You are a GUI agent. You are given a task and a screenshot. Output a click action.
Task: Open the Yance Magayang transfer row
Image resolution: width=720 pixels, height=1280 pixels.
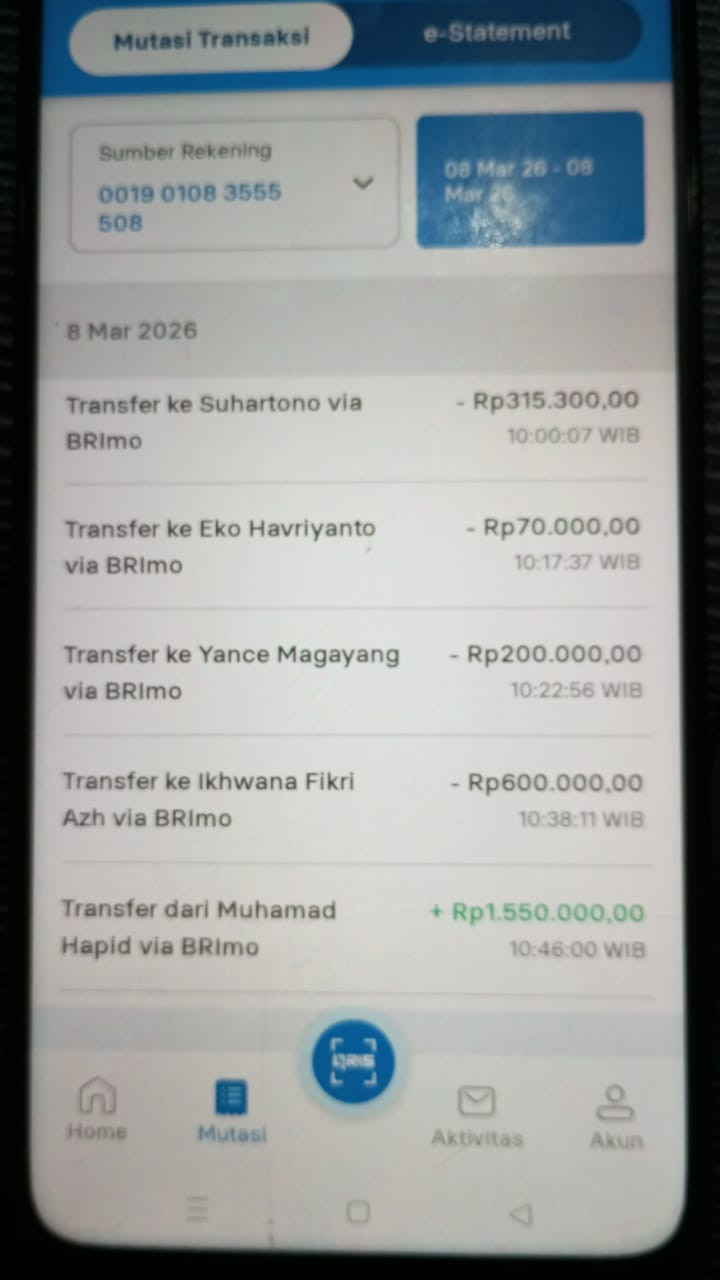tap(353, 672)
